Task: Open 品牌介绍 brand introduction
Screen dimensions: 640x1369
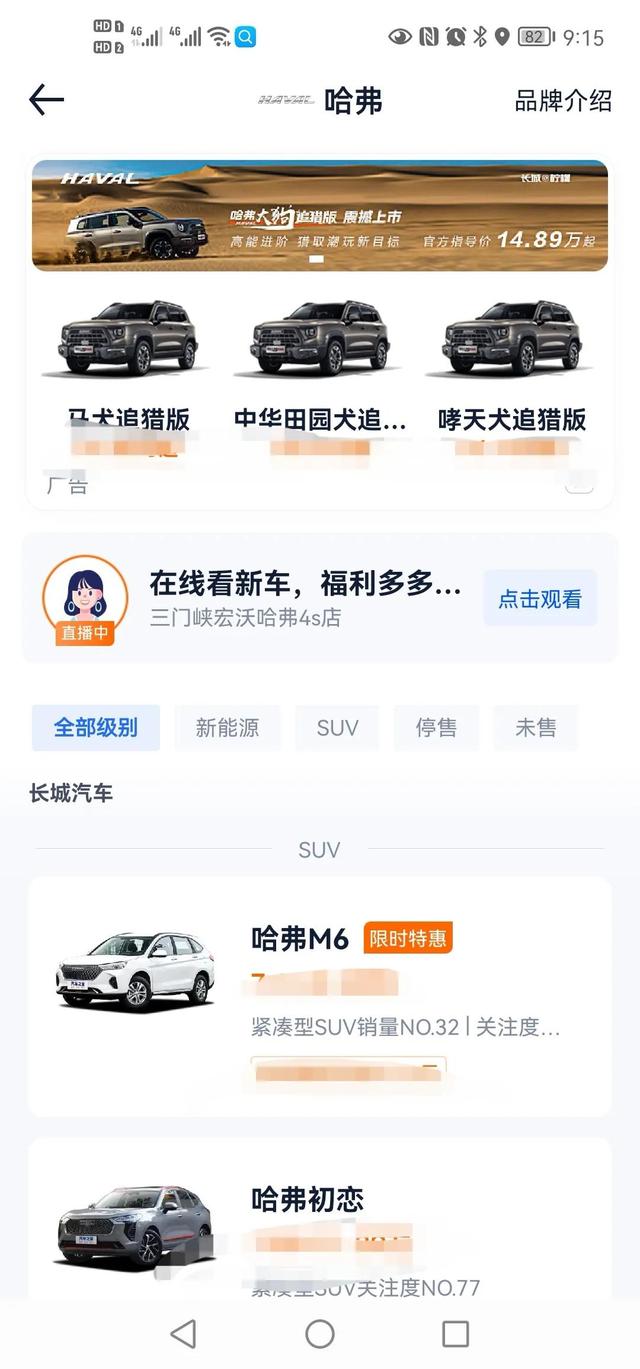Action: tap(563, 101)
